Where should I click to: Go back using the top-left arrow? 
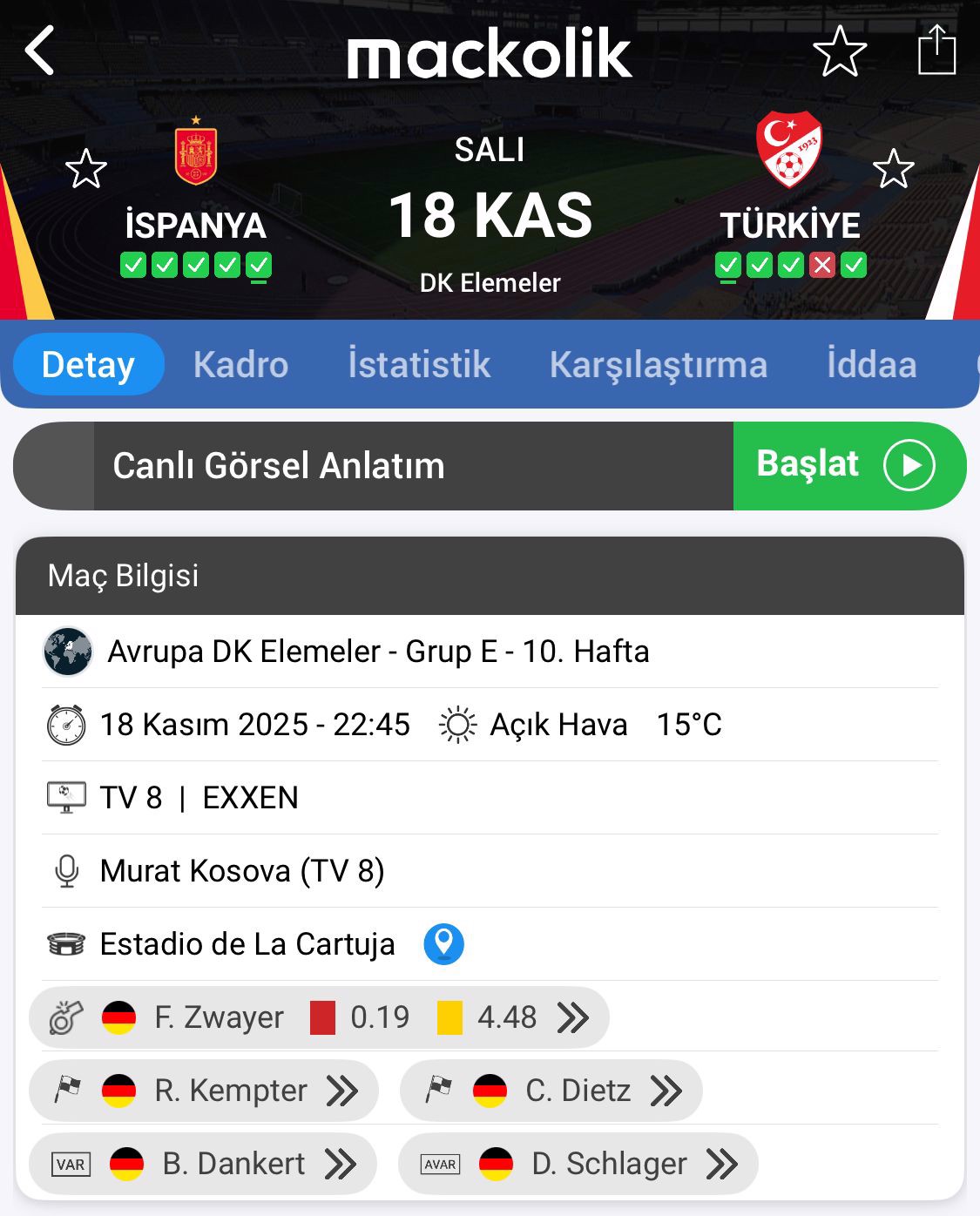[x=40, y=51]
